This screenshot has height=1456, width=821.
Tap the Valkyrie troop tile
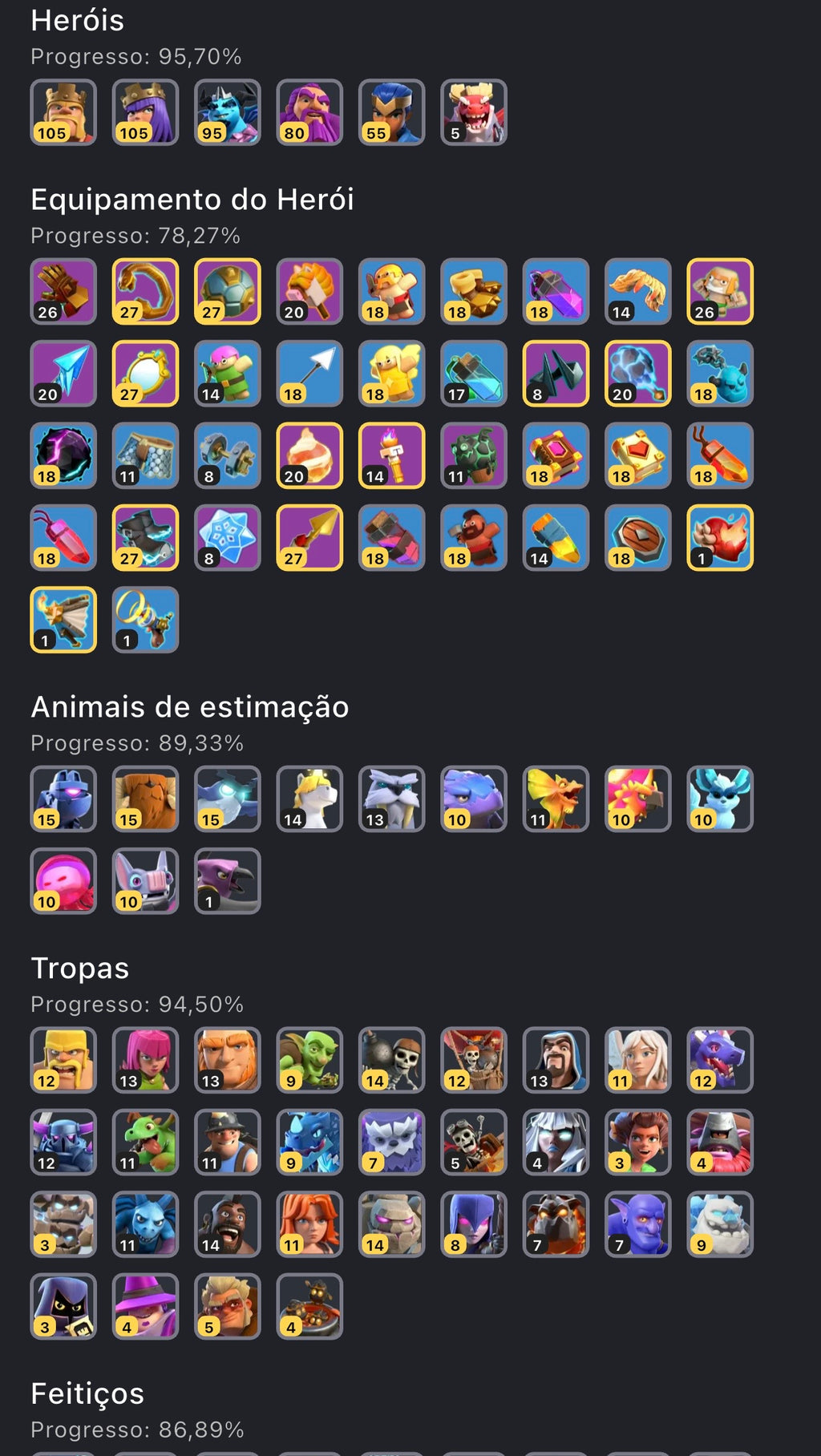[309, 1224]
